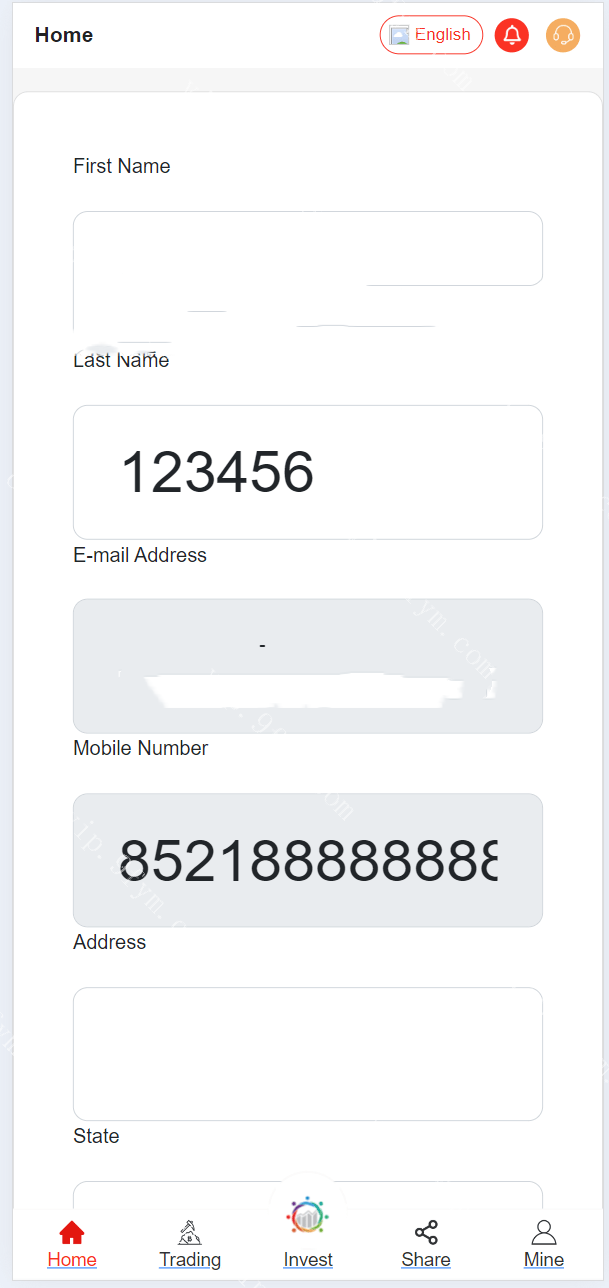Image resolution: width=609 pixels, height=1288 pixels.
Task: Go to the Home tab
Action: (72, 1244)
